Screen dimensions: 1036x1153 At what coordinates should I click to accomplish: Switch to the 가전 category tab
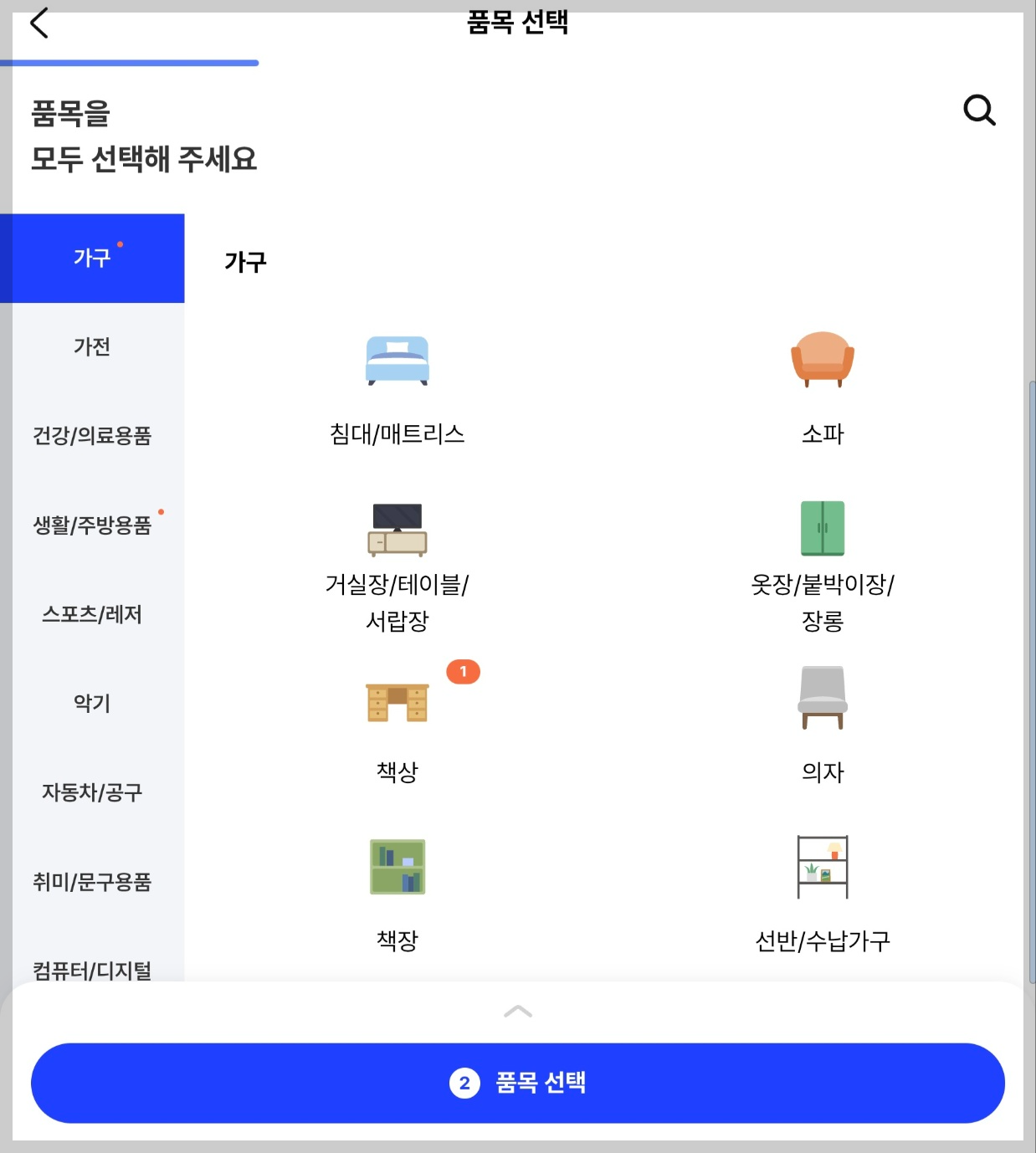coord(94,347)
